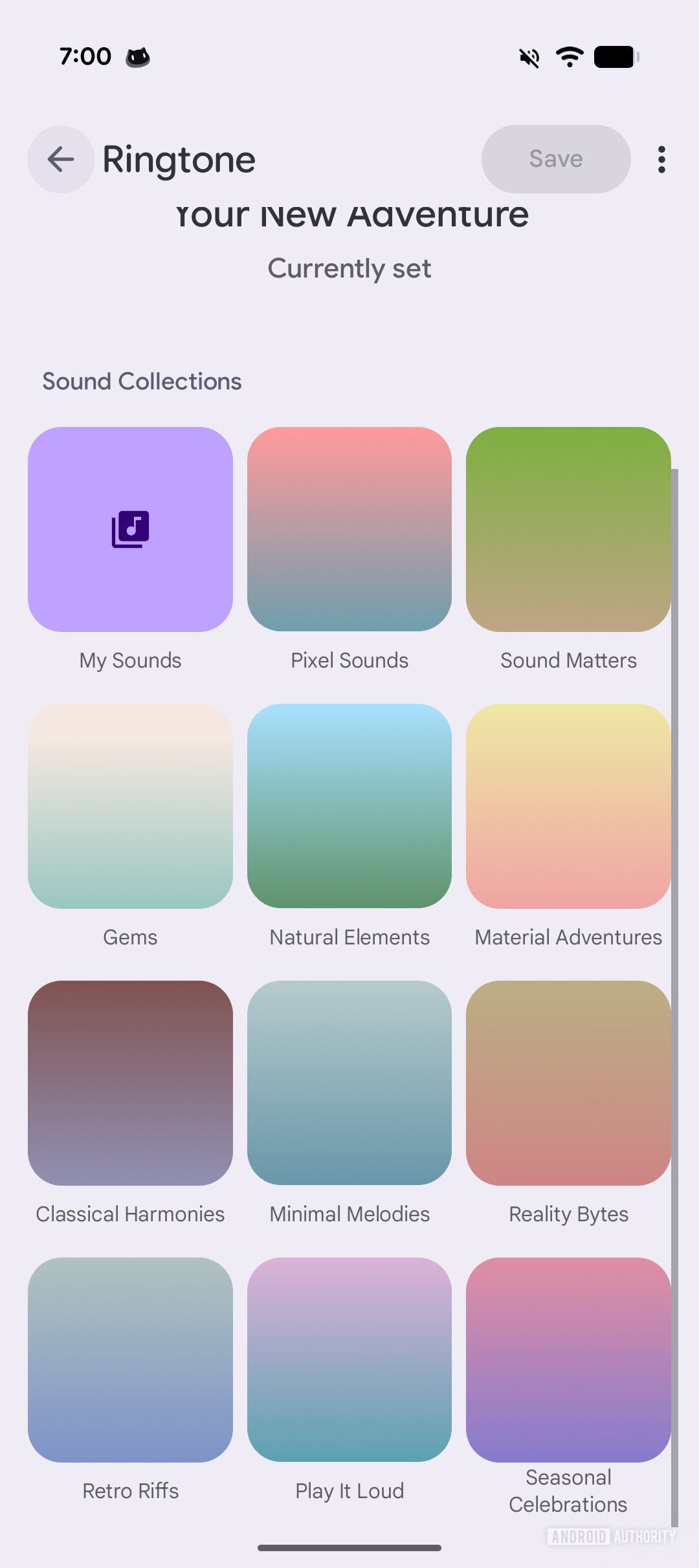Viewport: 699px width, 1568px height.
Task: View the Seasonal Celebrations collection
Action: (x=568, y=1360)
